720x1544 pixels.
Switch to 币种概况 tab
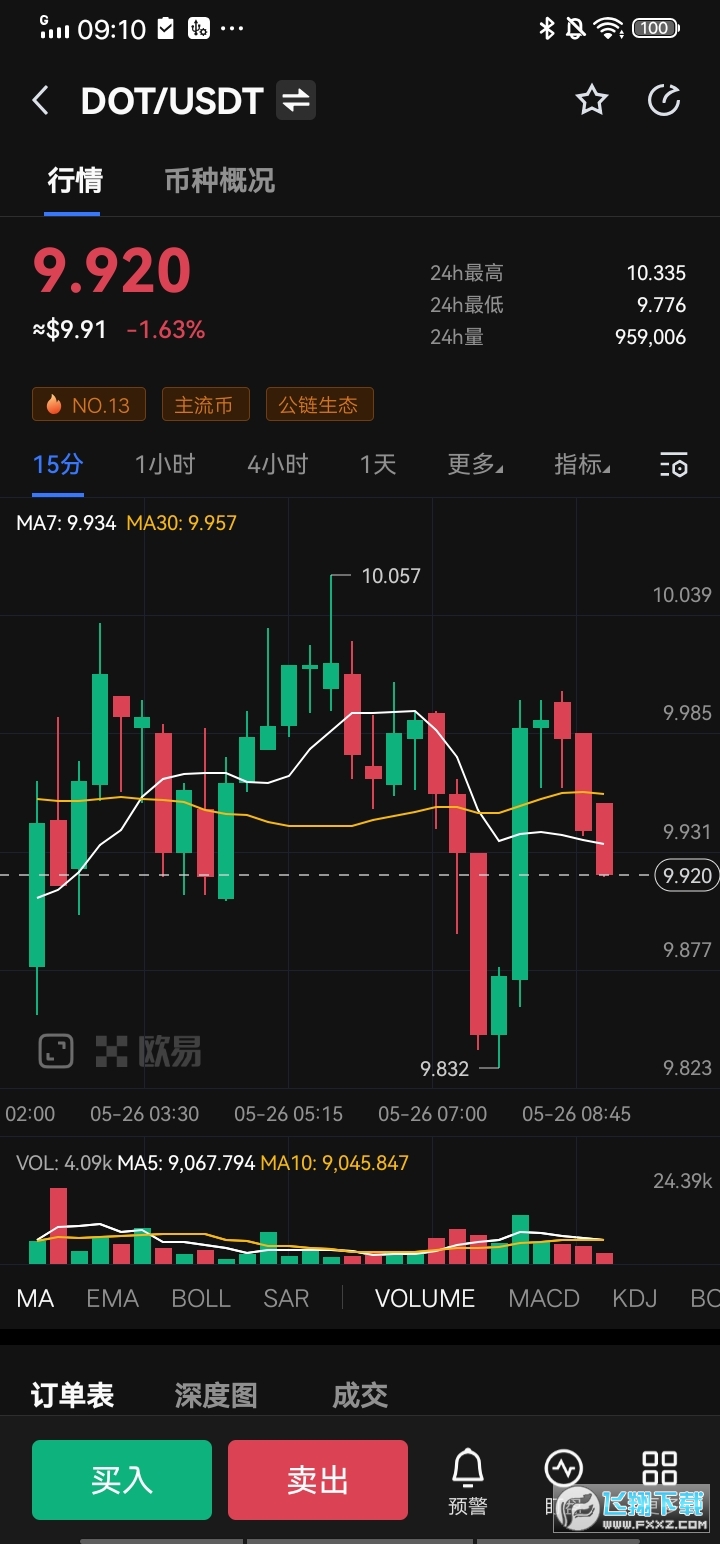pyautogui.click(x=219, y=181)
